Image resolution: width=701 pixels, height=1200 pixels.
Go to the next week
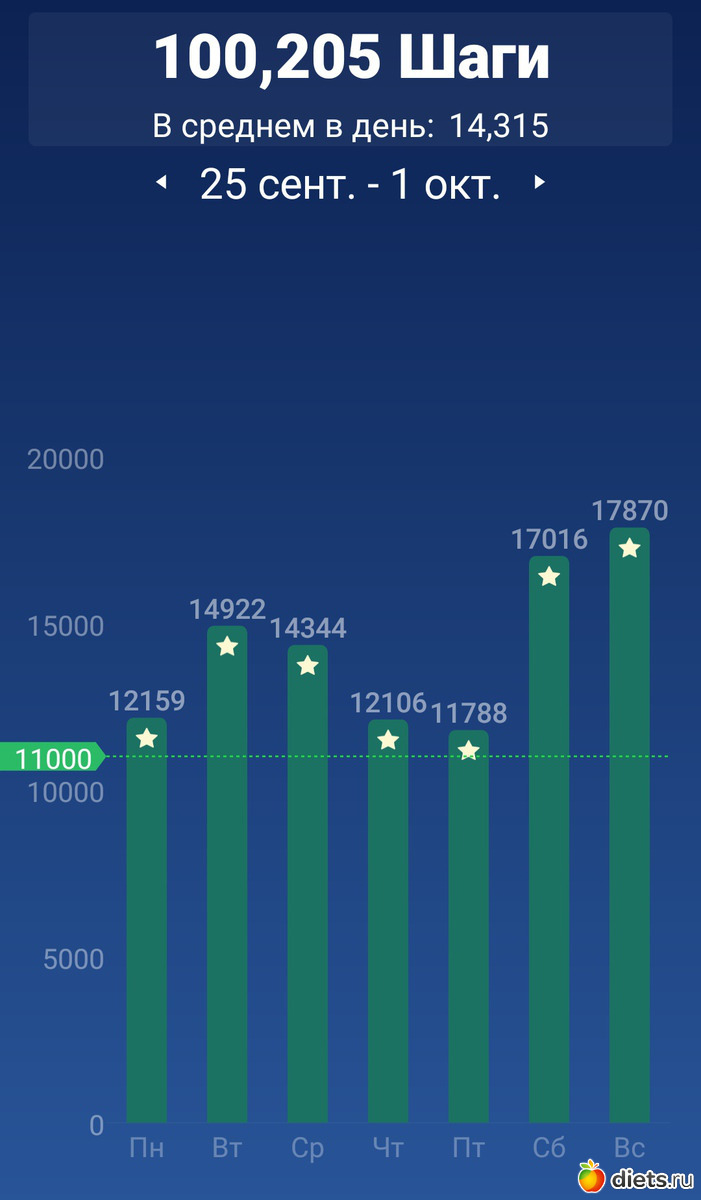[x=540, y=183]
